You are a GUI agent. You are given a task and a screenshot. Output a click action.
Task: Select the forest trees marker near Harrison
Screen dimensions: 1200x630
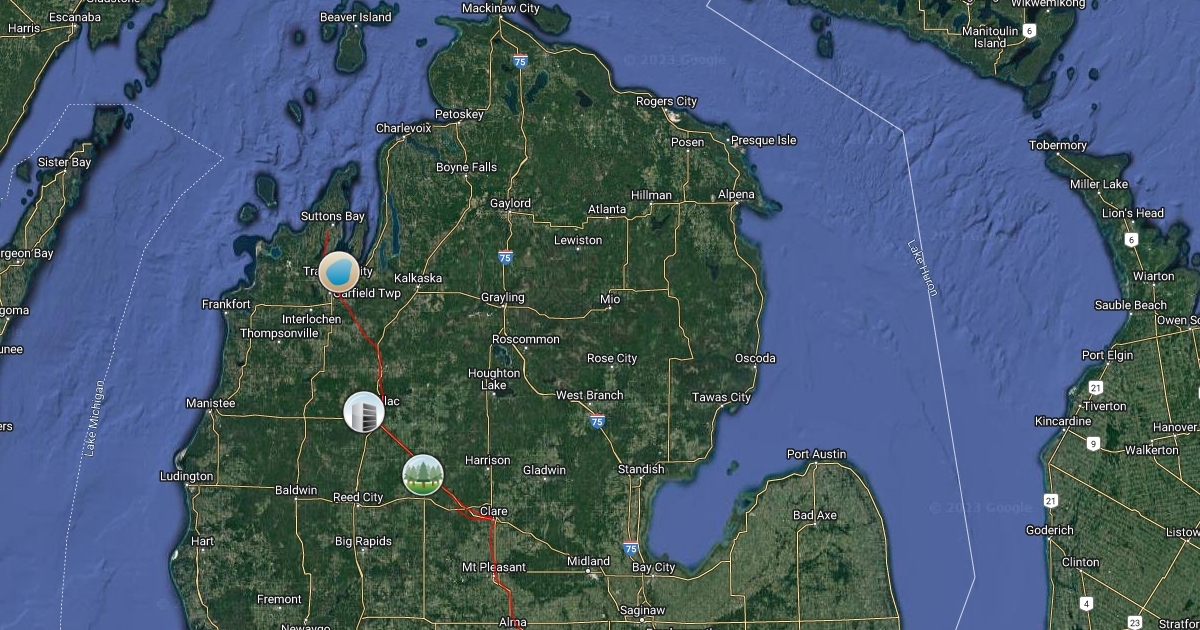[x=423, y=474]
